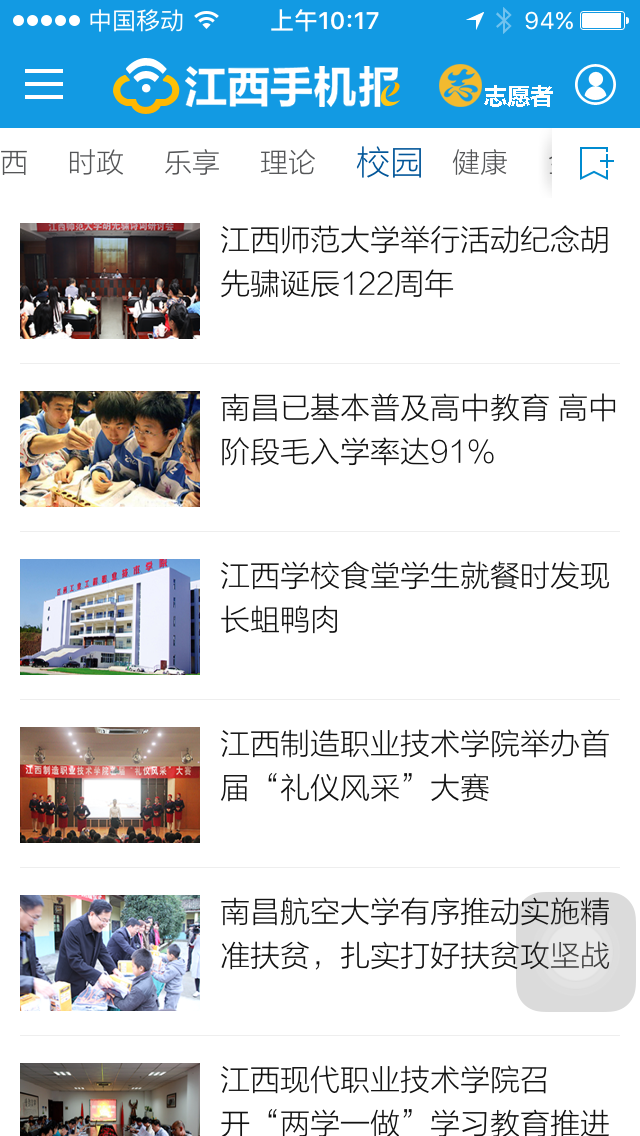Open the channel bookmark add icon

point(596,162)
